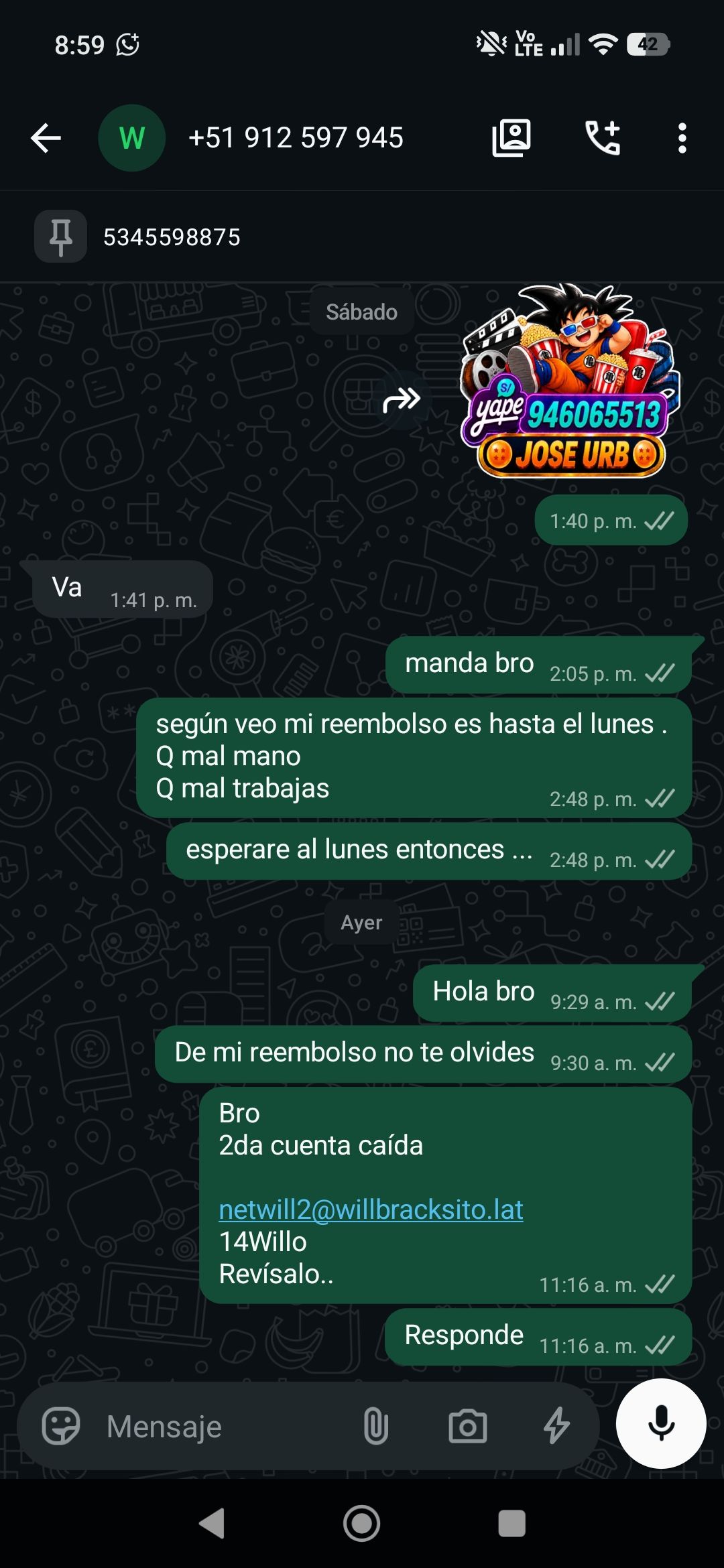
Task: Open contact info for +51 912 597 945
Action: [x=296, y=138]
